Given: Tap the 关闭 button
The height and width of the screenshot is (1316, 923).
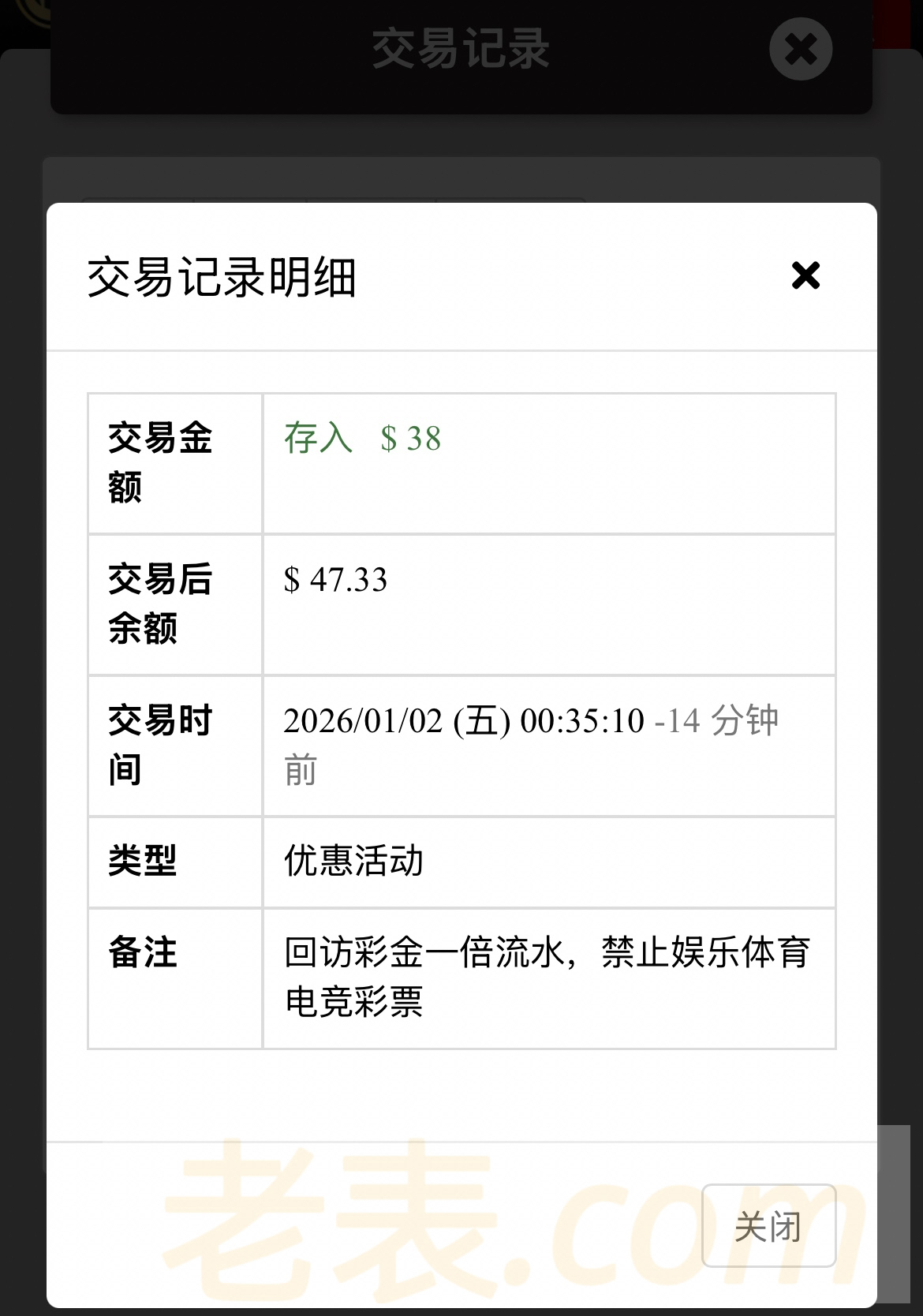Looking at the screenshot, I should [x=768, y=1225].
